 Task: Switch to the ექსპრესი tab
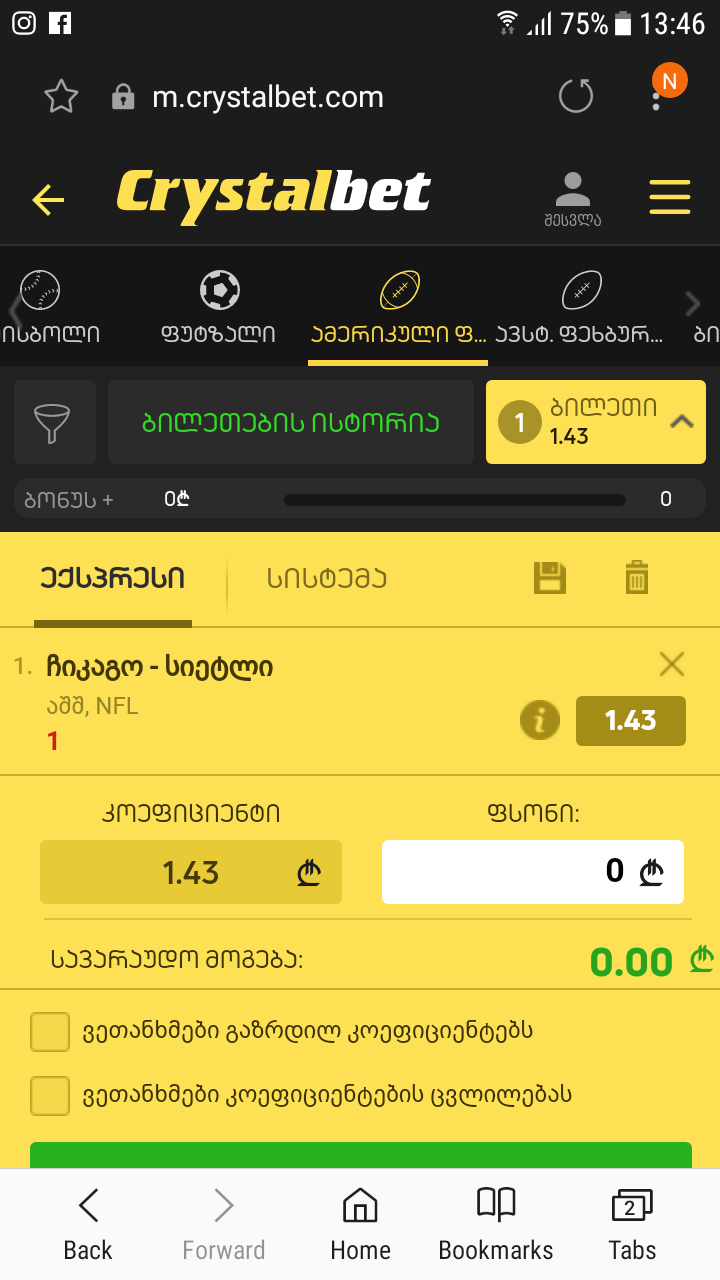pos(112,578)
